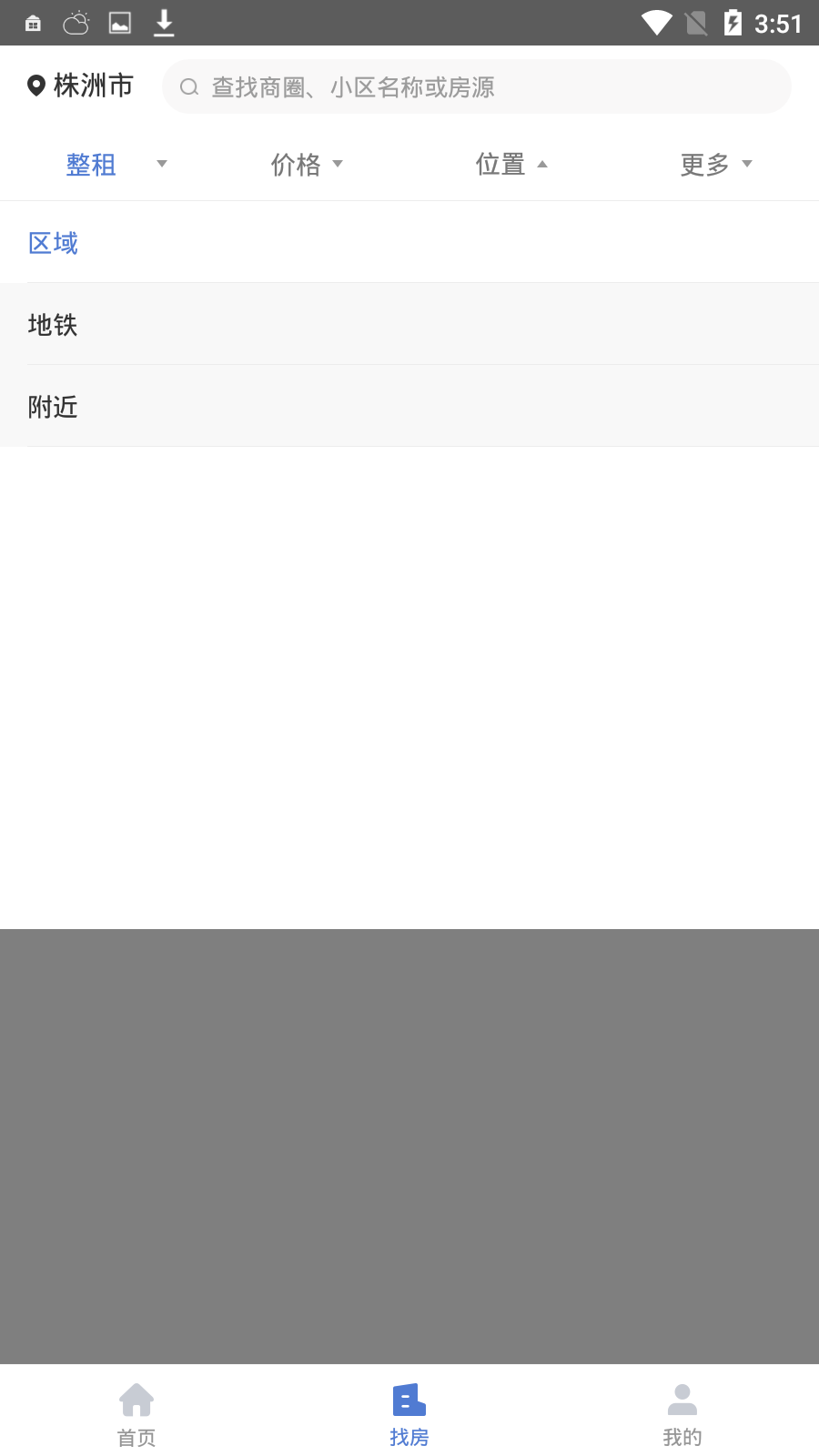Expand the 更多 filter options
Image resolution: width=819 pixels, height=1456 pixels.
[x=715, y=165]
